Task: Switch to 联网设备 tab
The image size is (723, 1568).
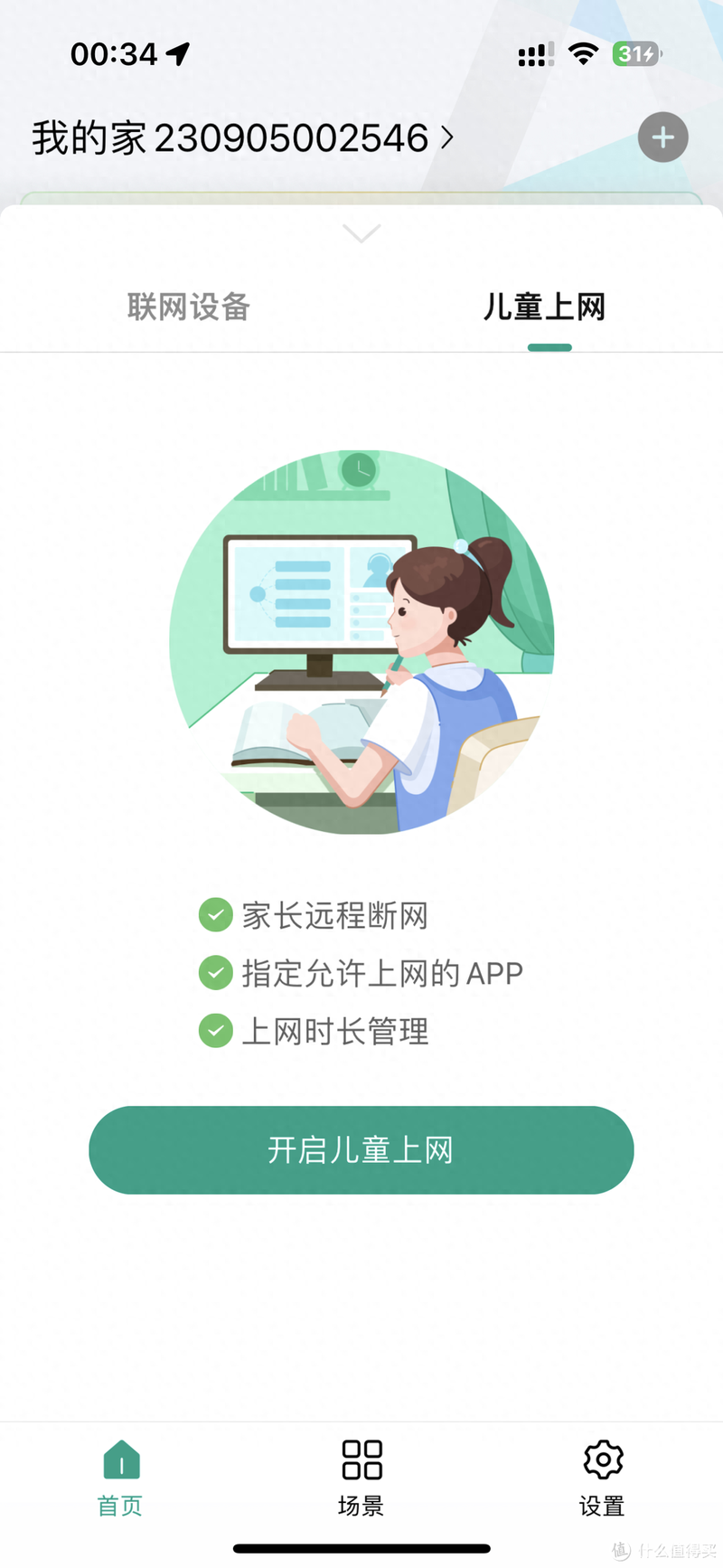Action: pos(188,307)
